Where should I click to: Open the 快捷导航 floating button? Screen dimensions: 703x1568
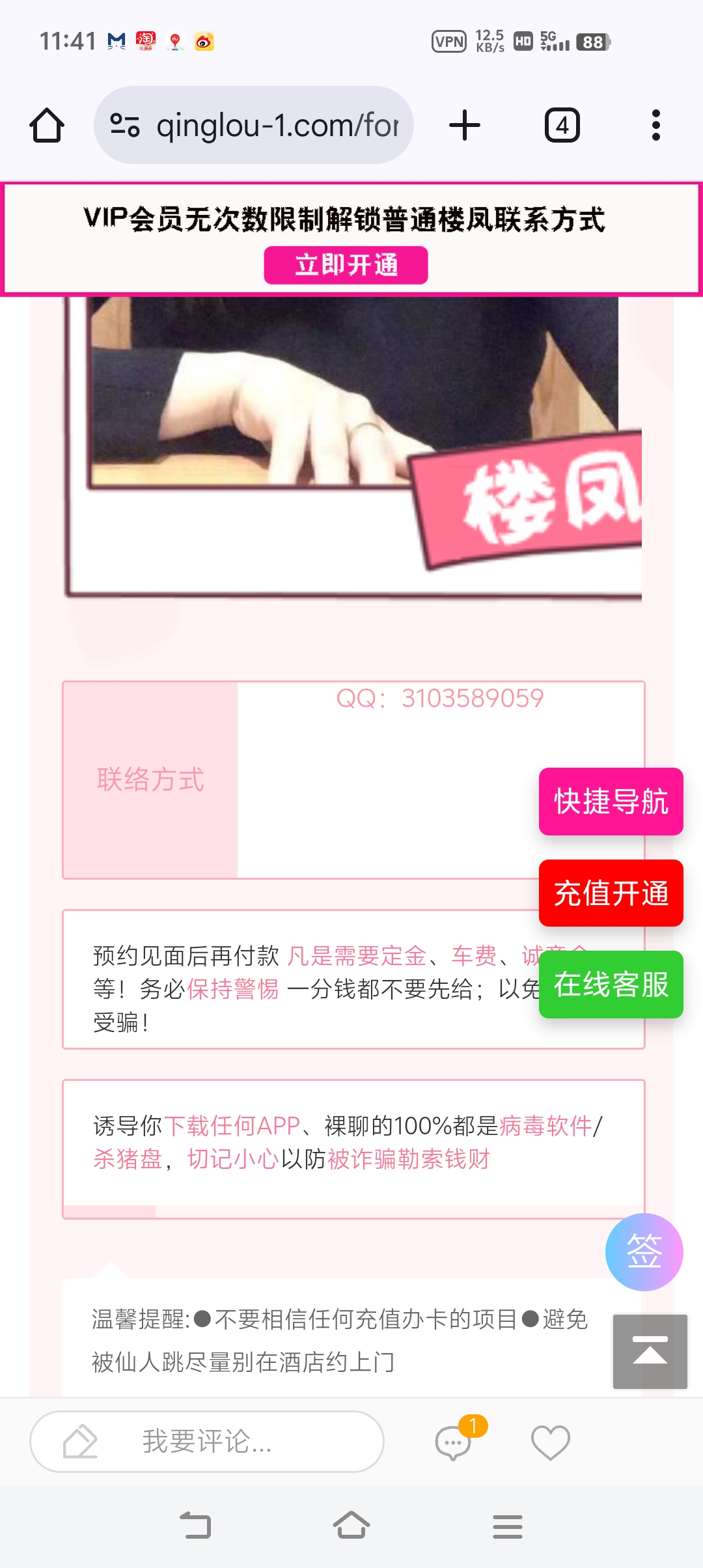611,801
